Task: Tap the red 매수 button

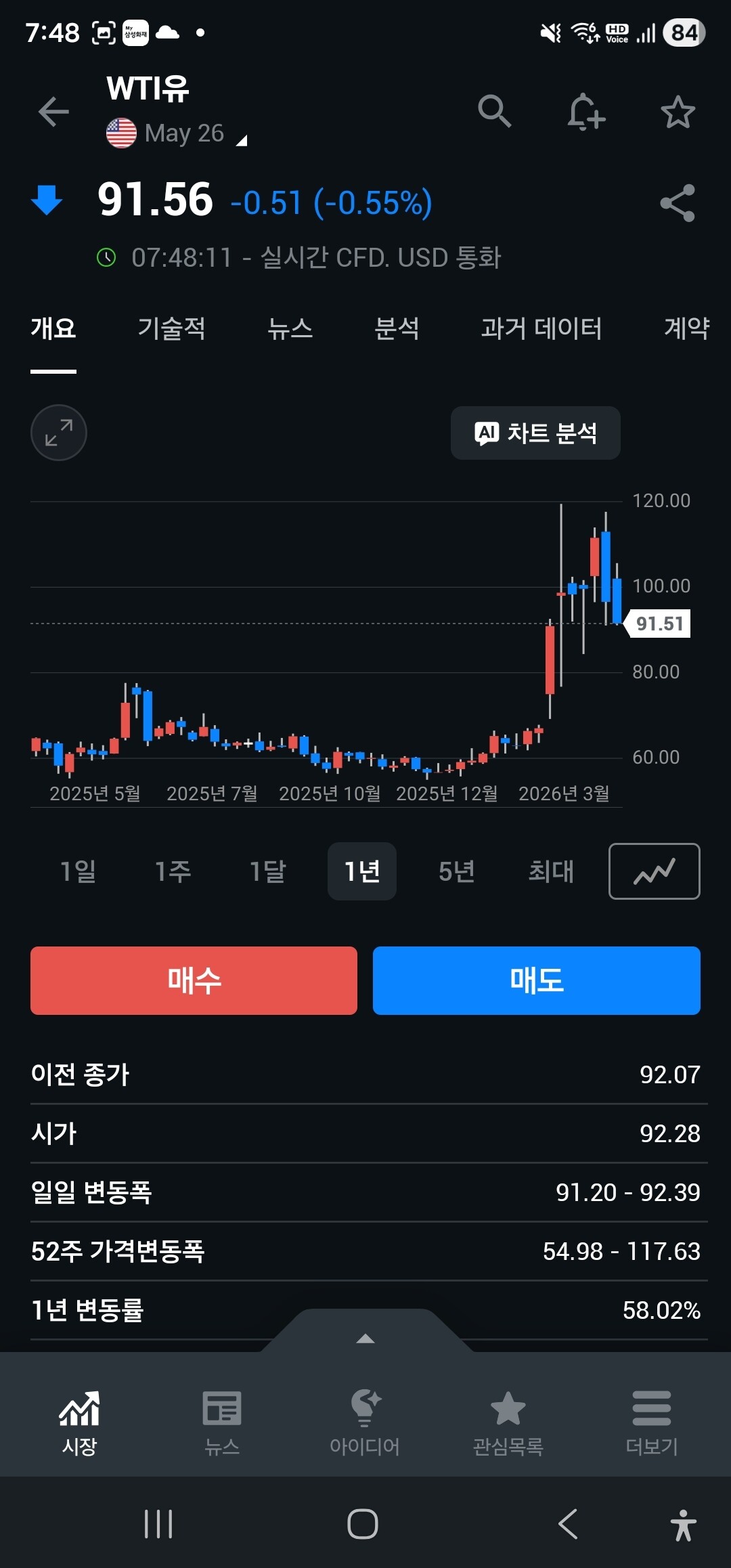Action: pyautogui.click(x=194, y=980)
